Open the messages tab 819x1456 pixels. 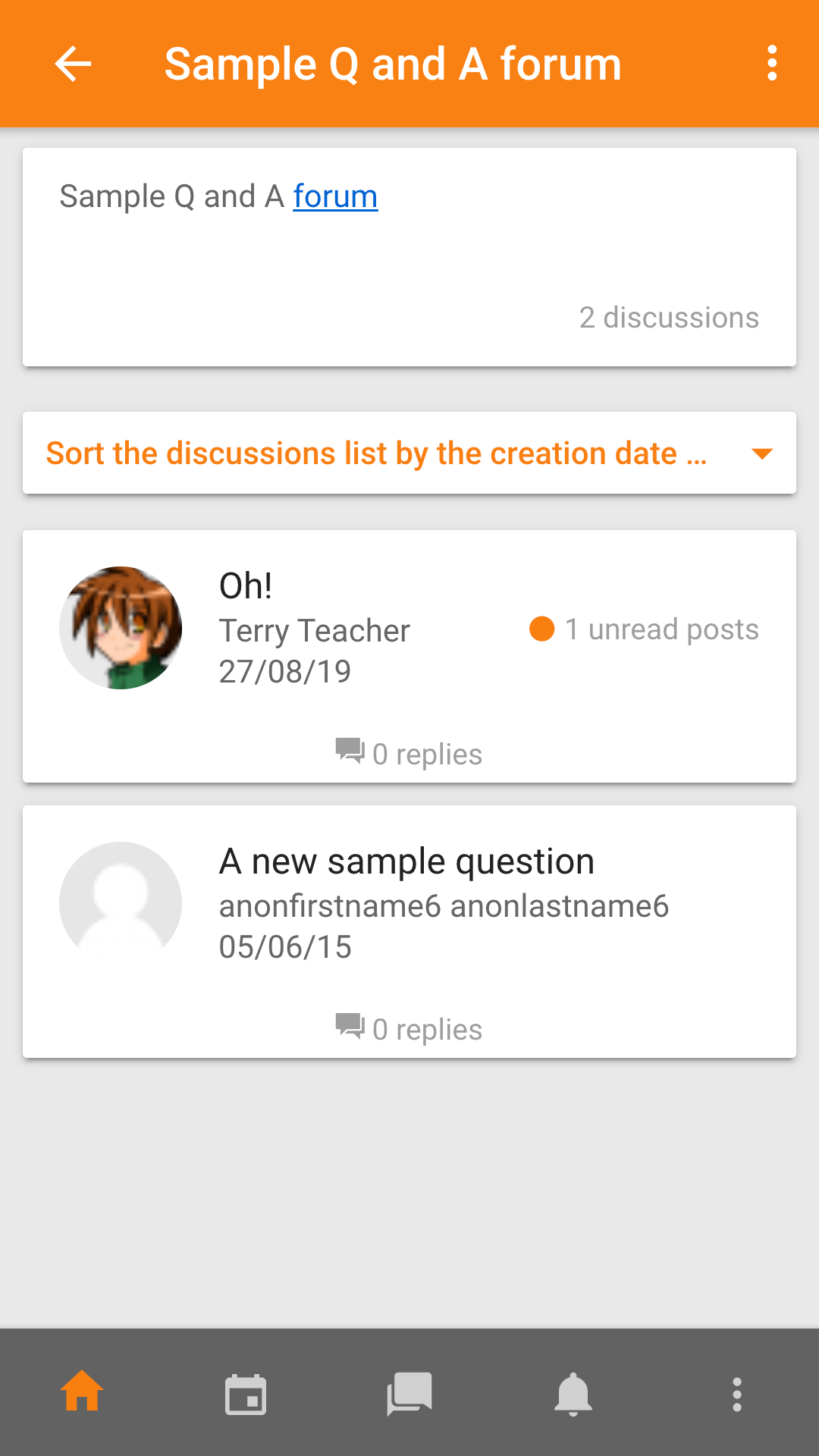pos(409,1394)
